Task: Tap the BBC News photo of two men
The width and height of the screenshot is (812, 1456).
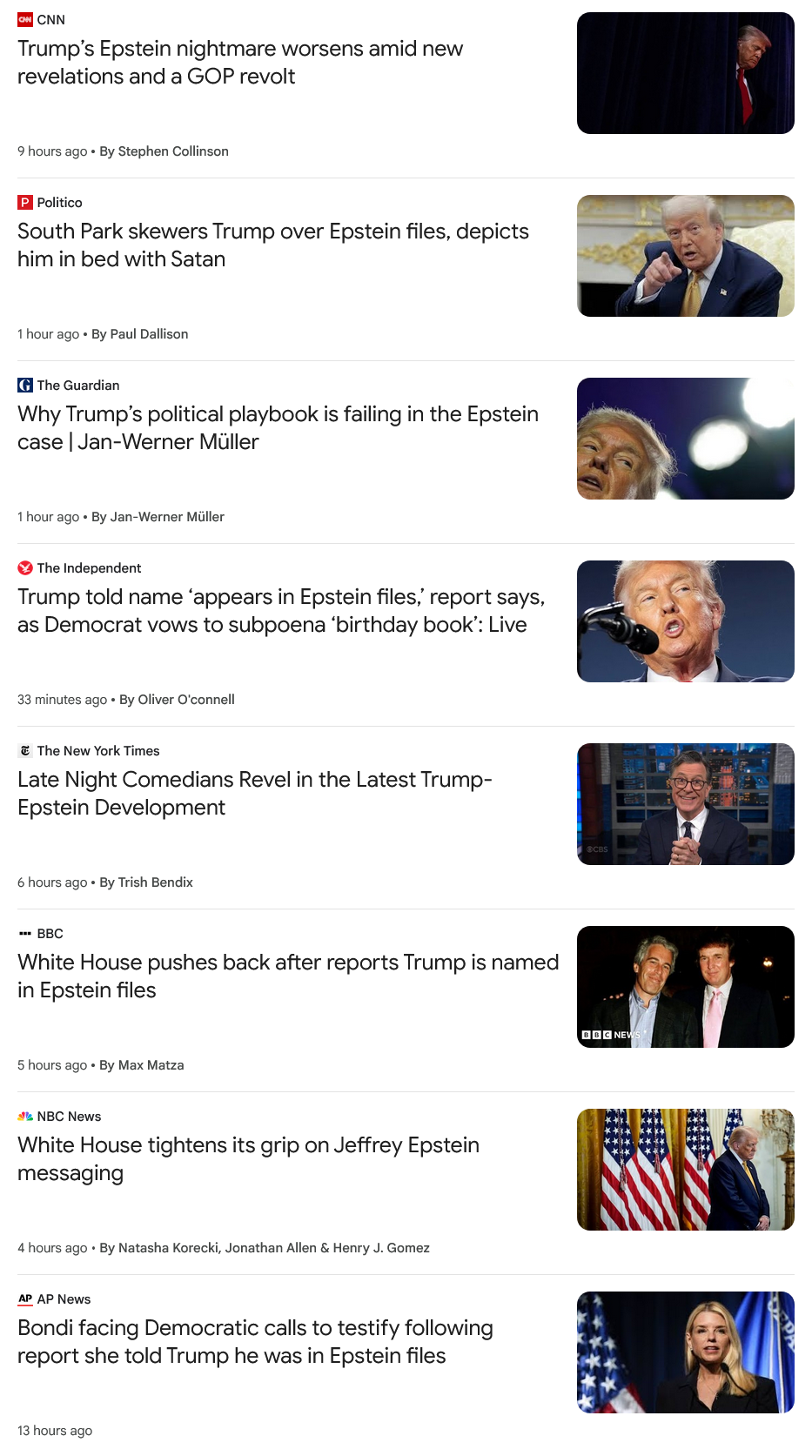Action: click(686, 987)
